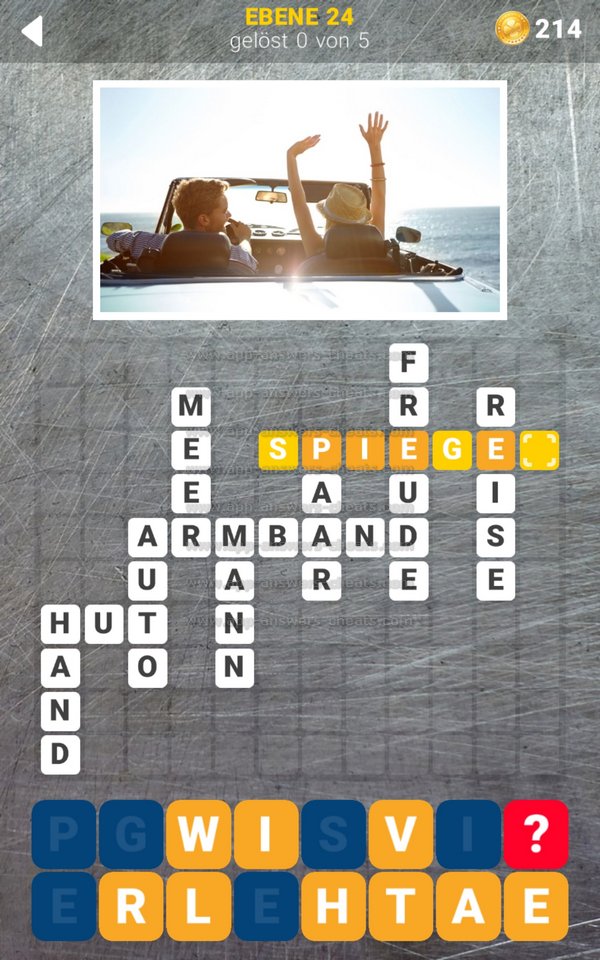
Task: Select the orange letter I tile
Action: [x=266, y=834]
